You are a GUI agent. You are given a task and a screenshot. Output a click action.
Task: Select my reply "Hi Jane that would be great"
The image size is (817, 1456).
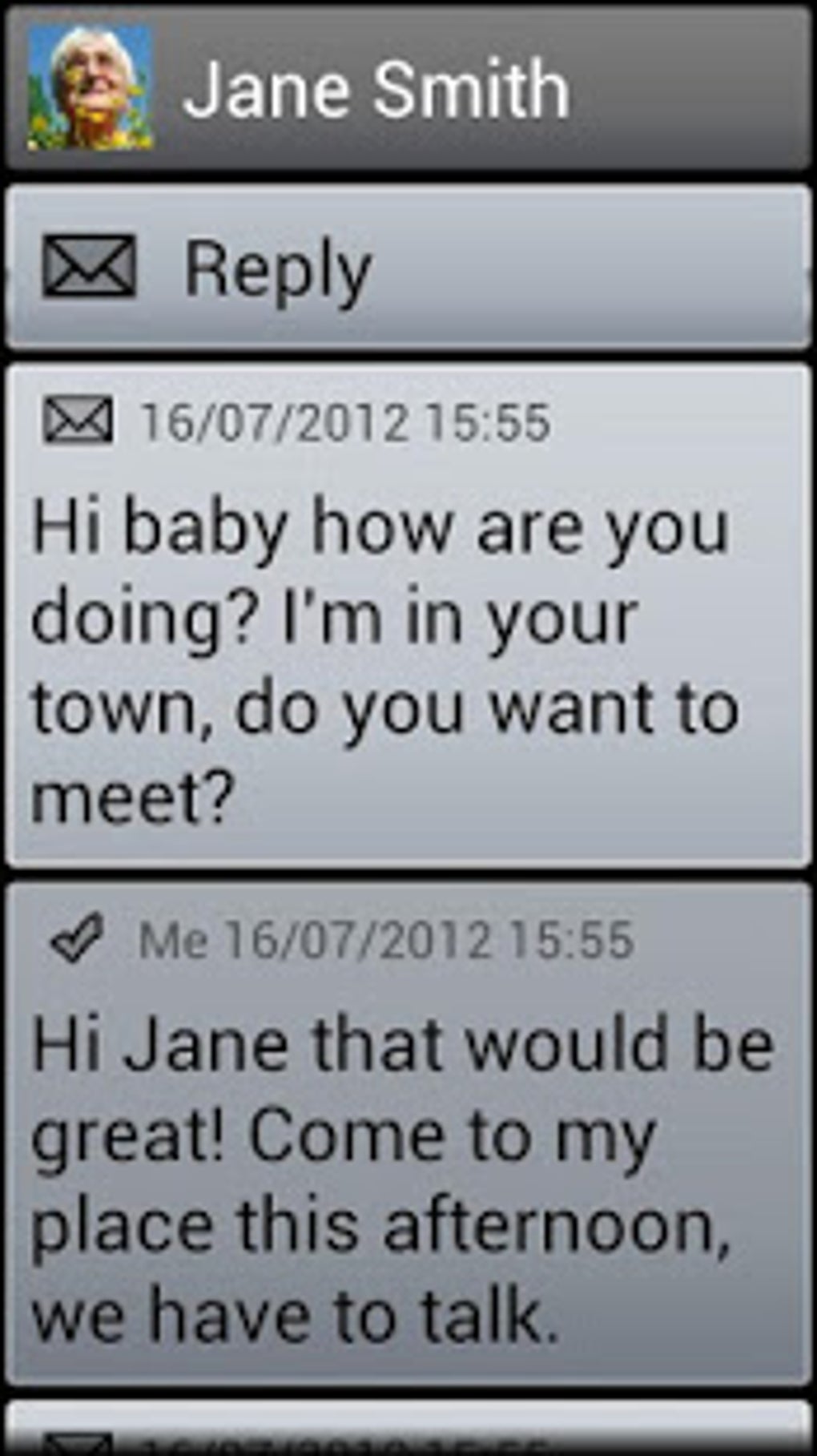[407, 1134]
